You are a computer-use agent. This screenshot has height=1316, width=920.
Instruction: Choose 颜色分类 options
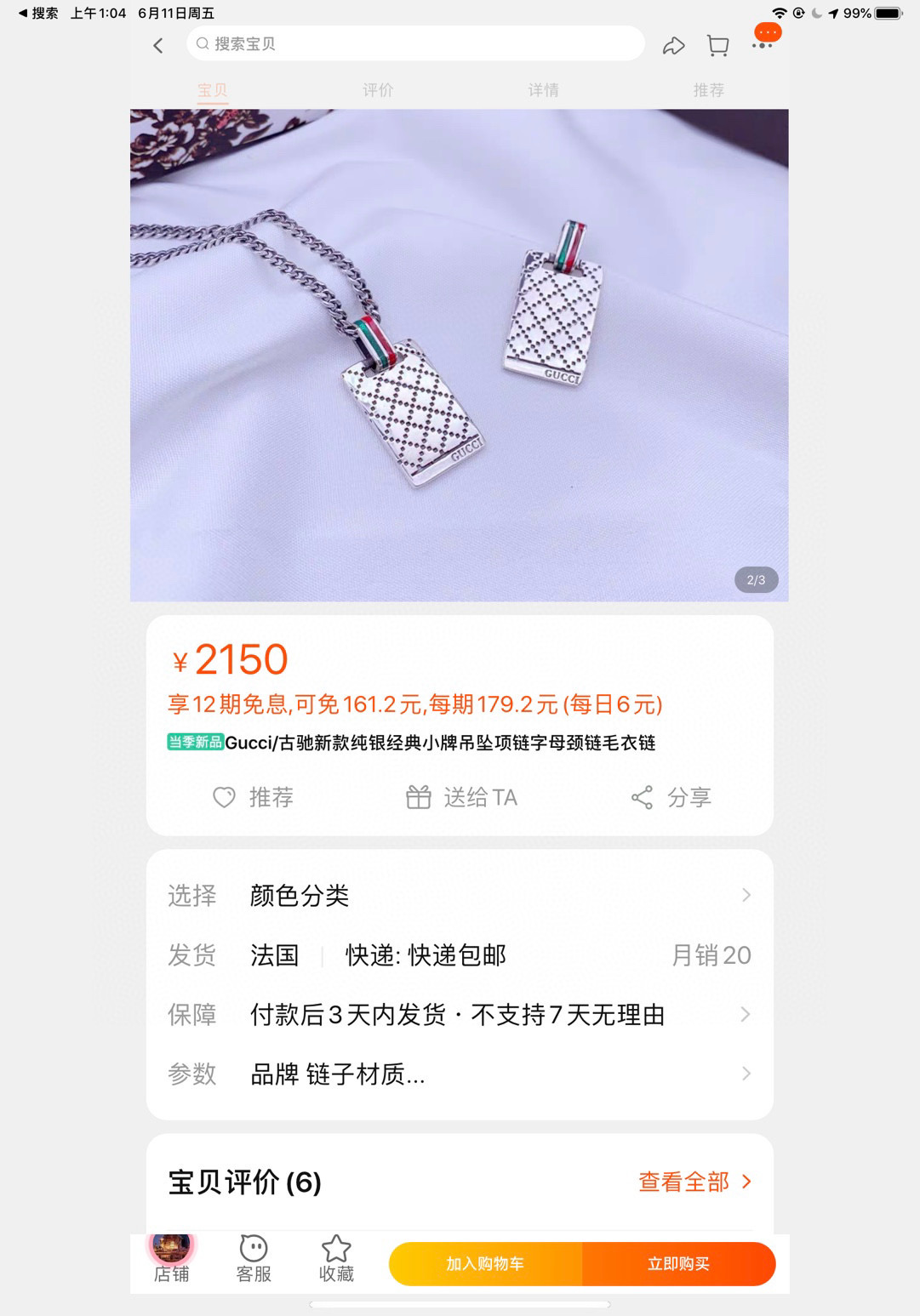(460, 895)
